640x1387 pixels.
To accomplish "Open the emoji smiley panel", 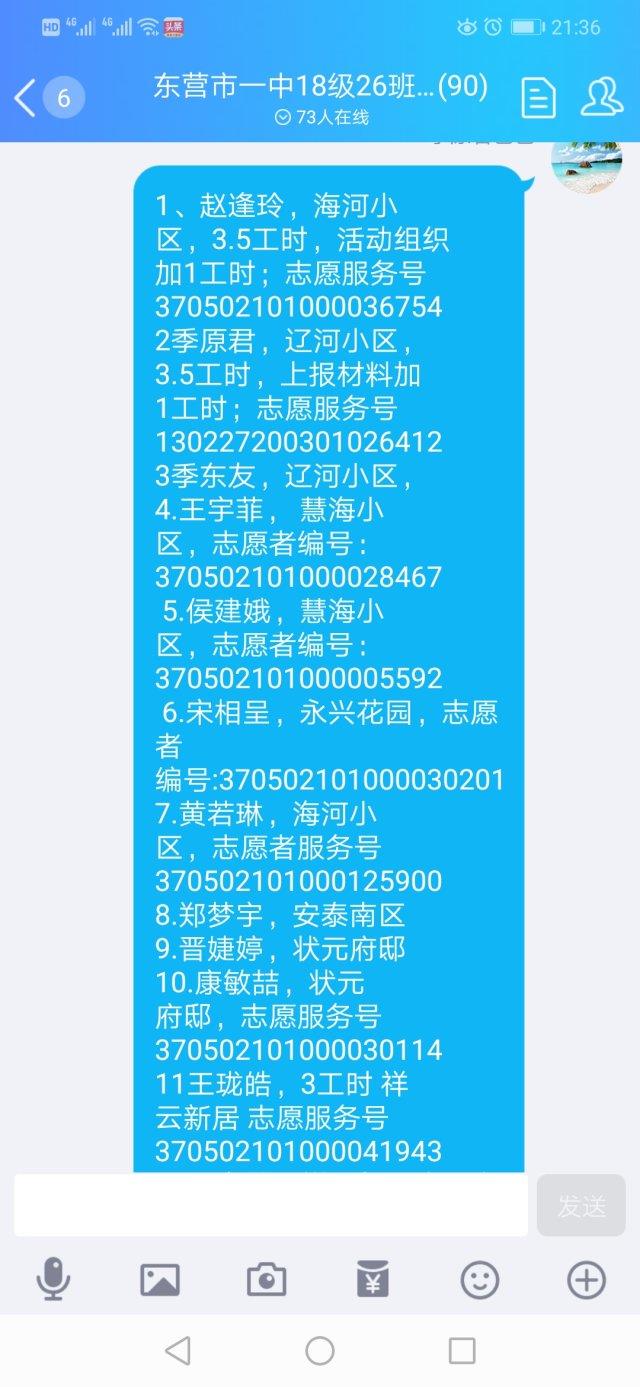I will pos(480,1279).
